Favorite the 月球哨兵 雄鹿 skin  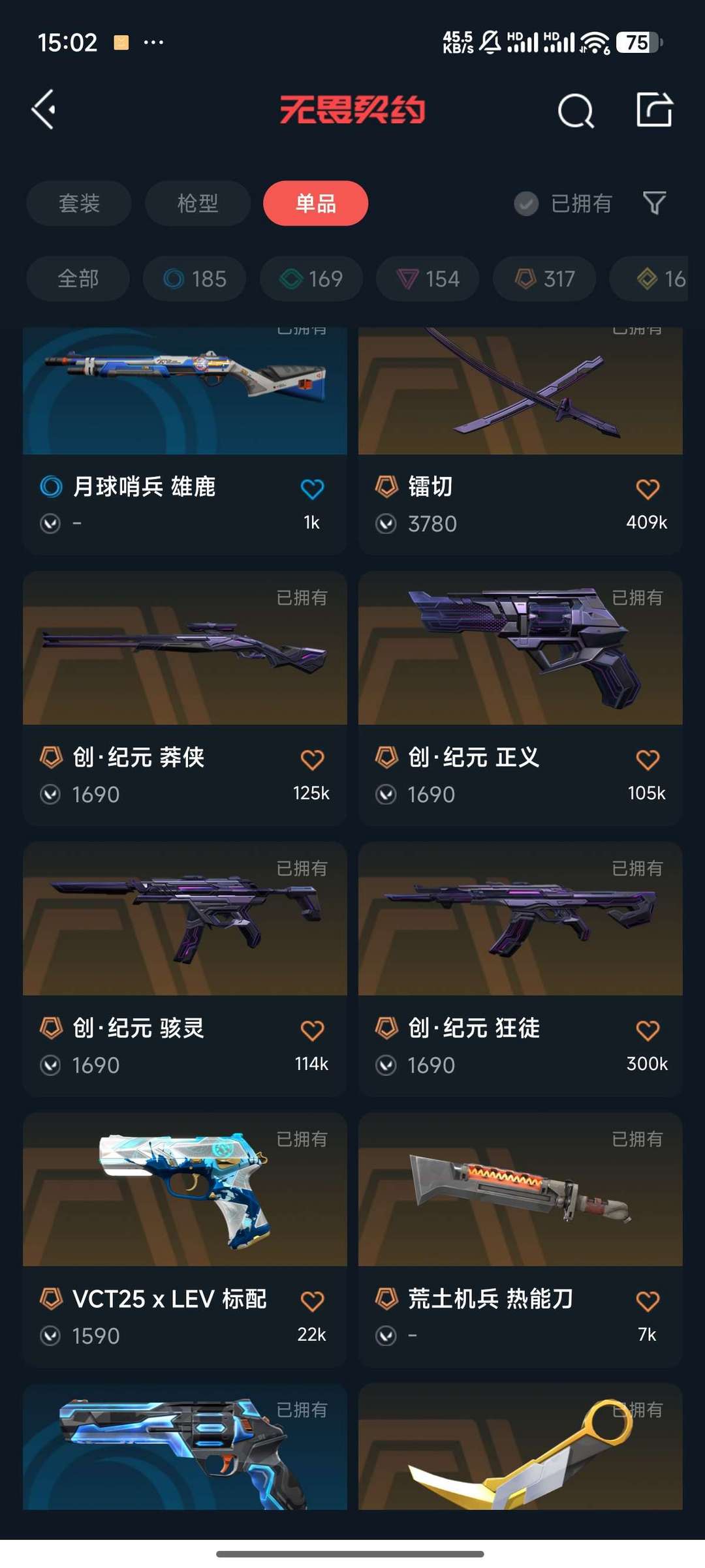[312, 489]
